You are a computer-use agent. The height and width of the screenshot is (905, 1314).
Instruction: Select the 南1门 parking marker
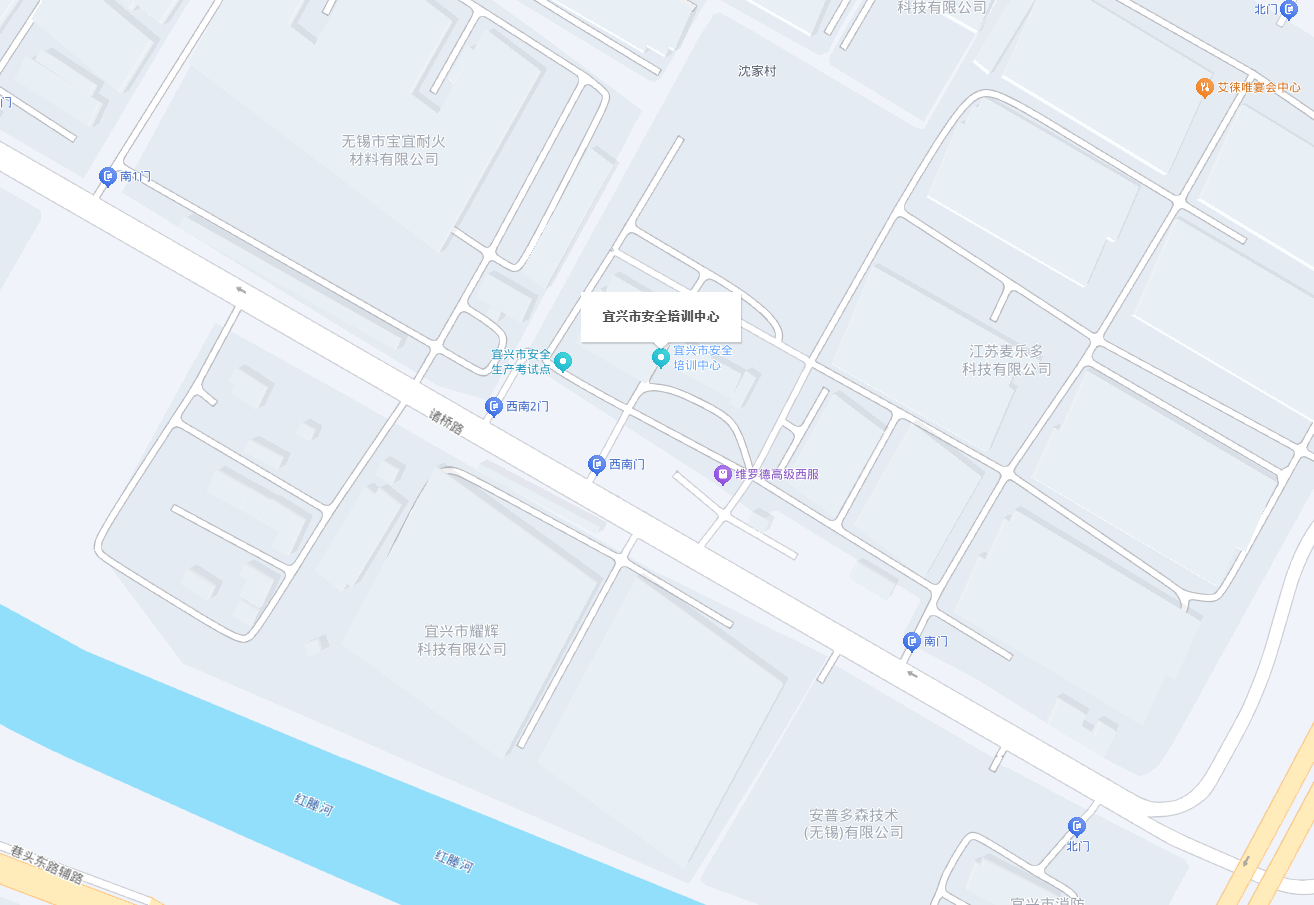coord(108,177)
